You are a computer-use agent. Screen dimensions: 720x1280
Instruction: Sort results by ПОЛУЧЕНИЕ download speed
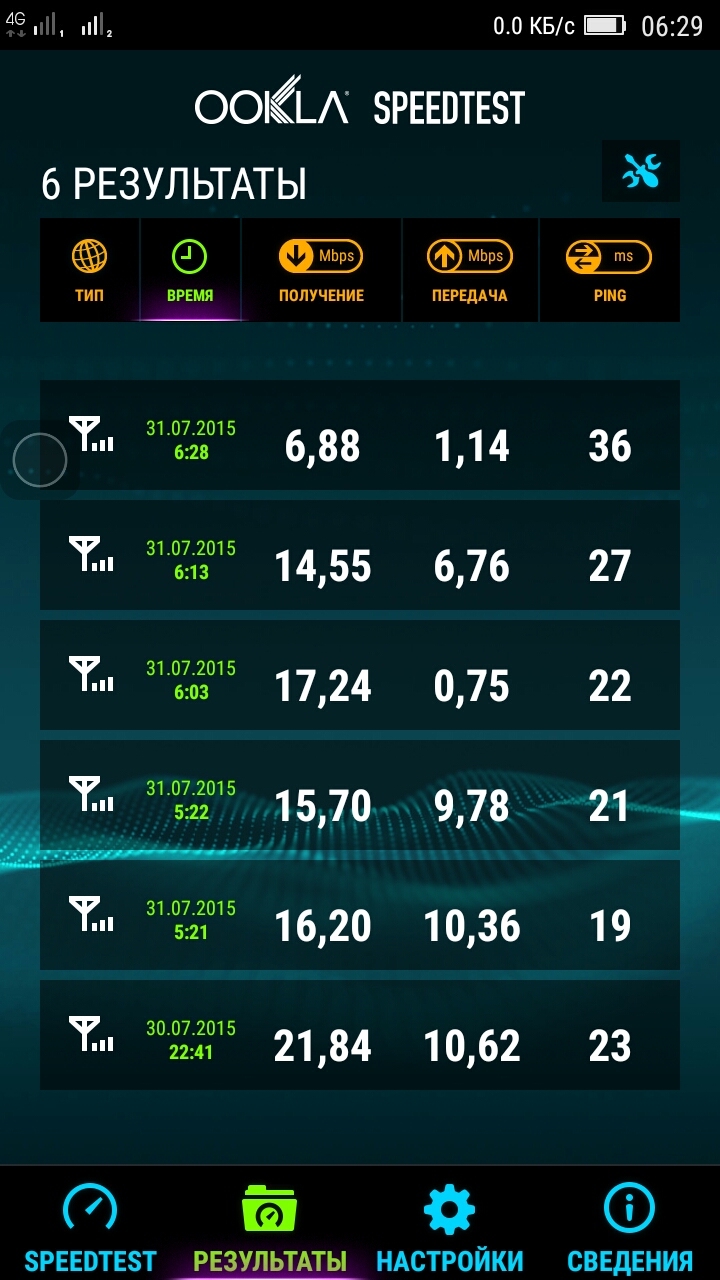point(321,270)
